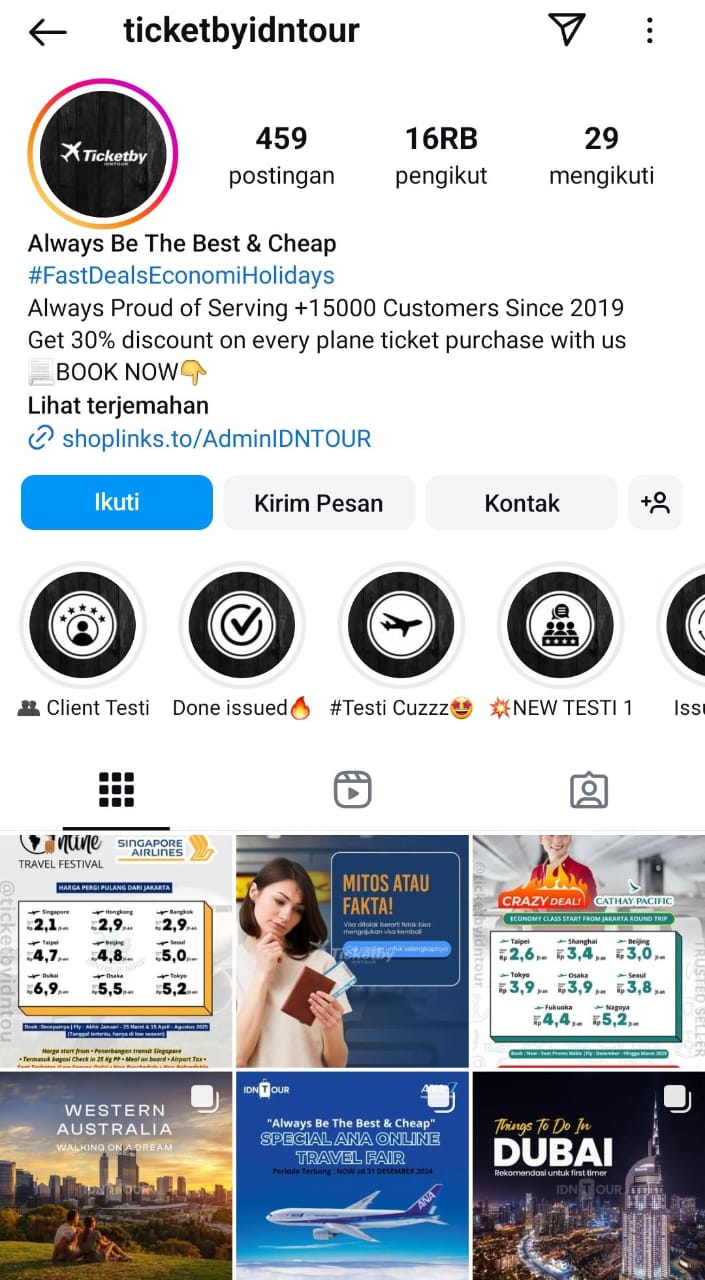View the ticketbyidntour profile picture story
The image size is (705, 1280).
pyautogui.click(x=103, y=154)
